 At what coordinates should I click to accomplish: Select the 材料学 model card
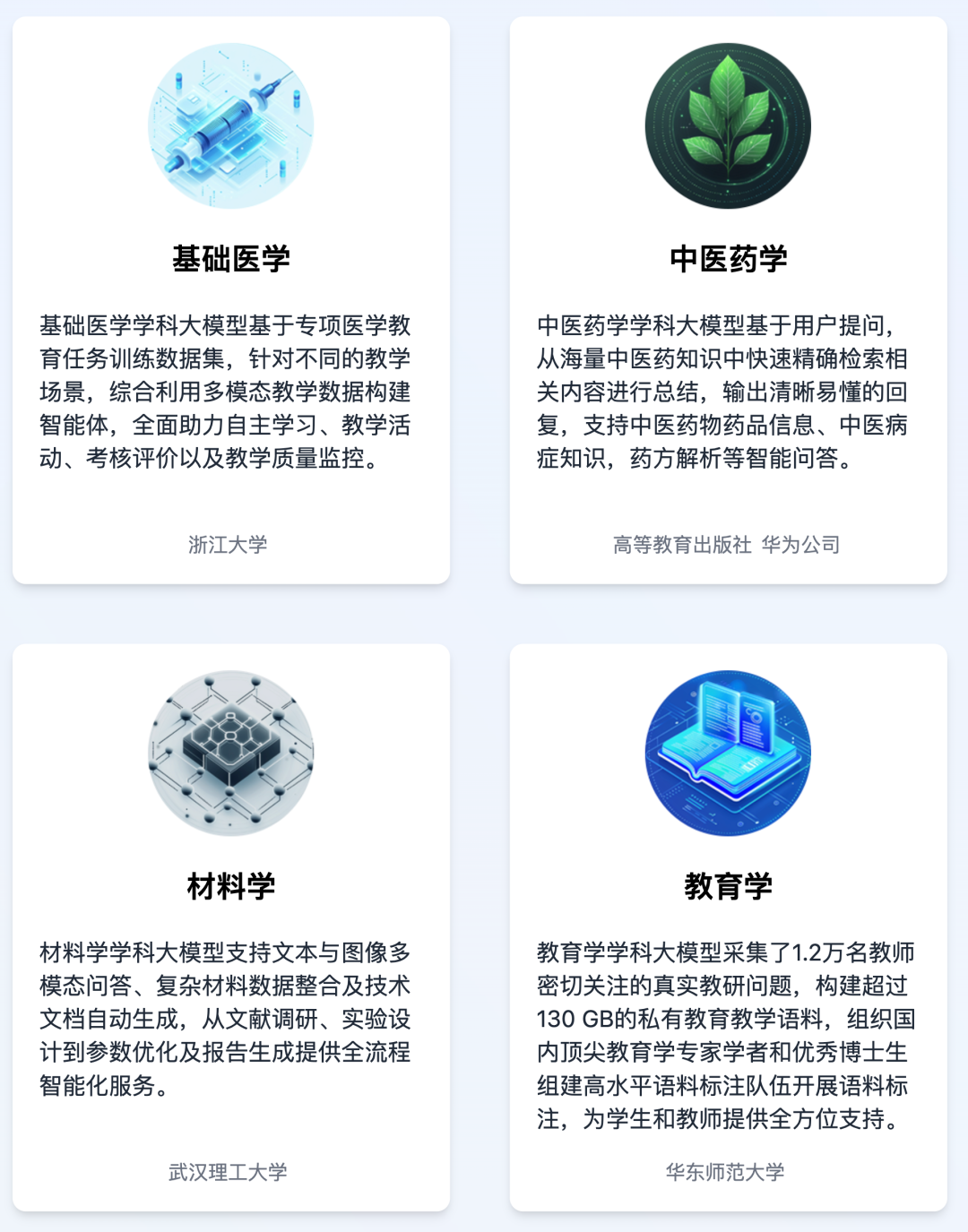coord(231,886)
